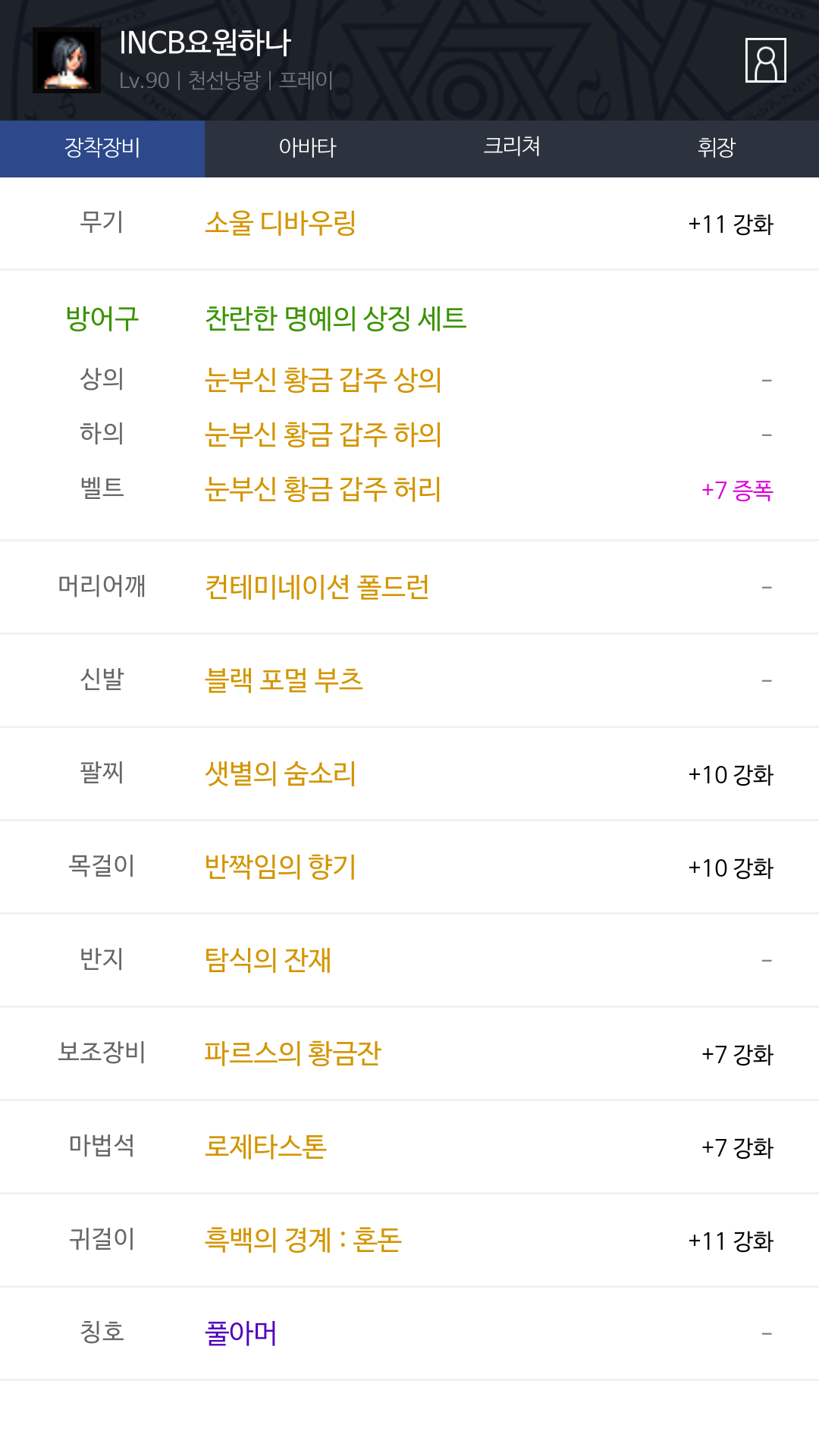
Task: Switch to the 크리쳐 tab
Action: click(x=512, y=149)
